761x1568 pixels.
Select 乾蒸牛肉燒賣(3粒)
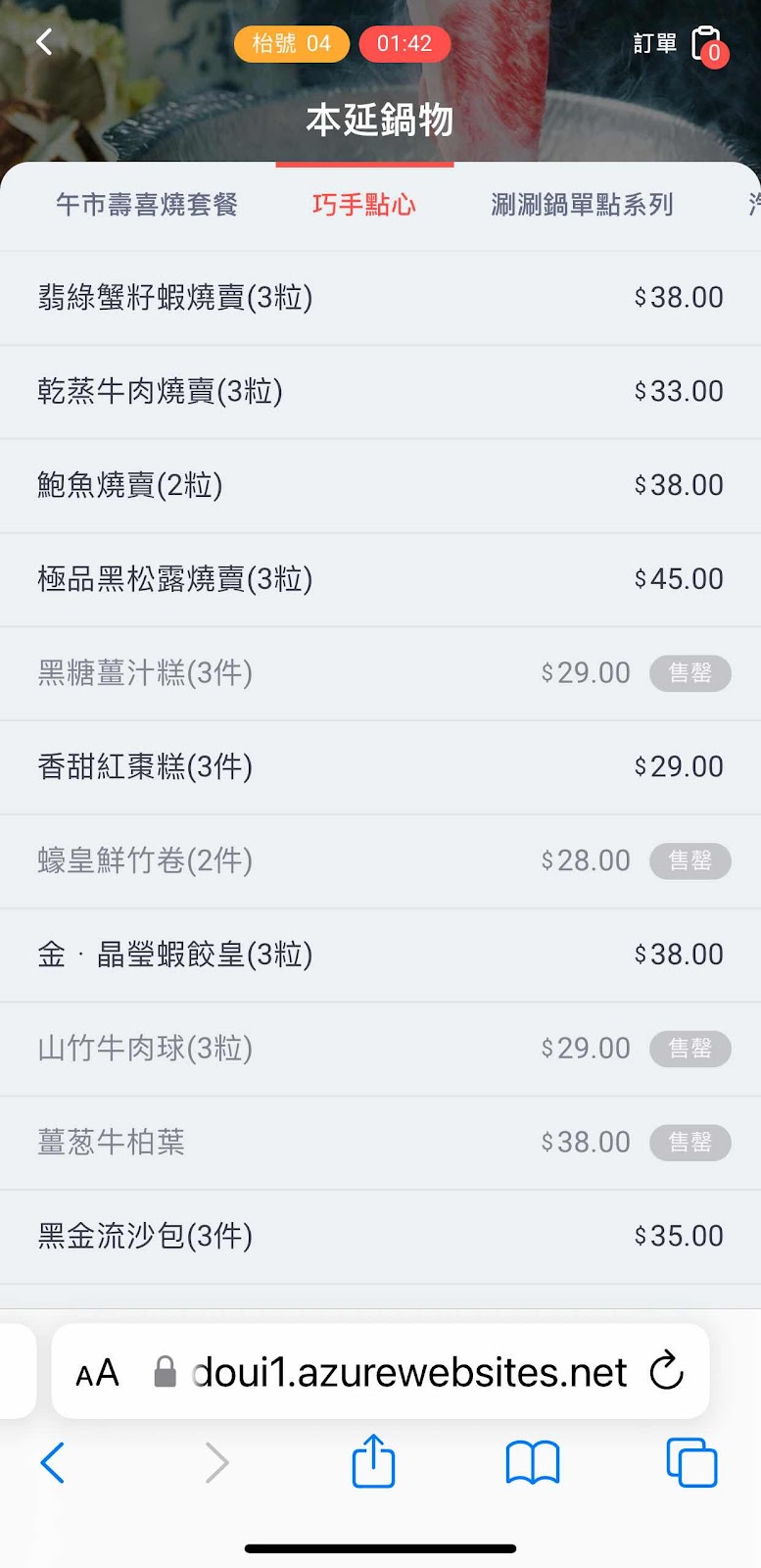coord(380,392)
